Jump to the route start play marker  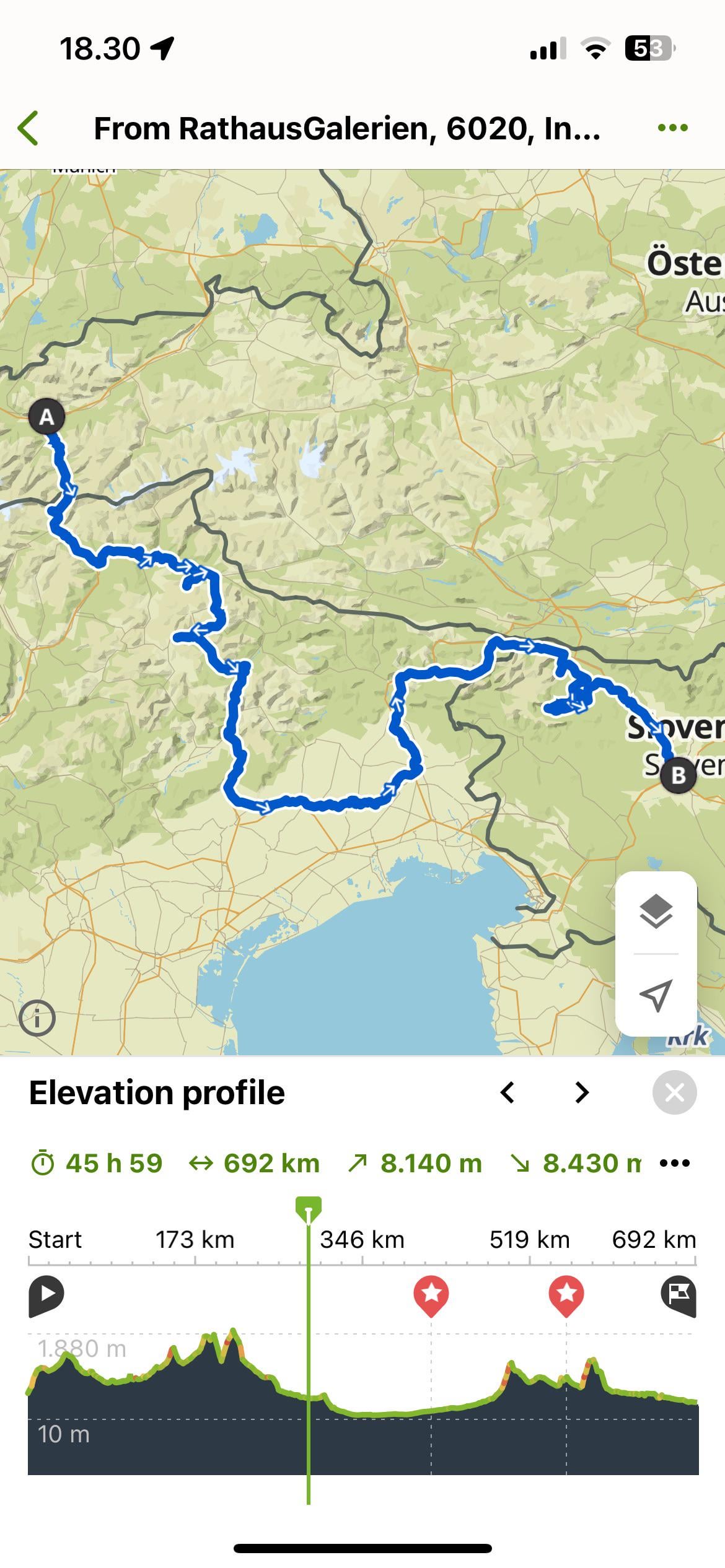point(46,1294)
